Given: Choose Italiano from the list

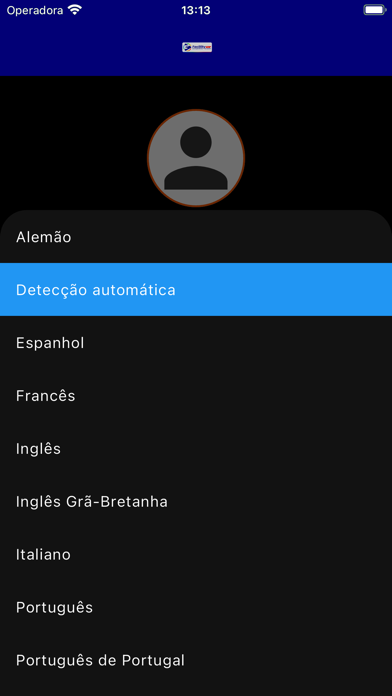Looking at the screenshot, I should click(x=196, y=554).
